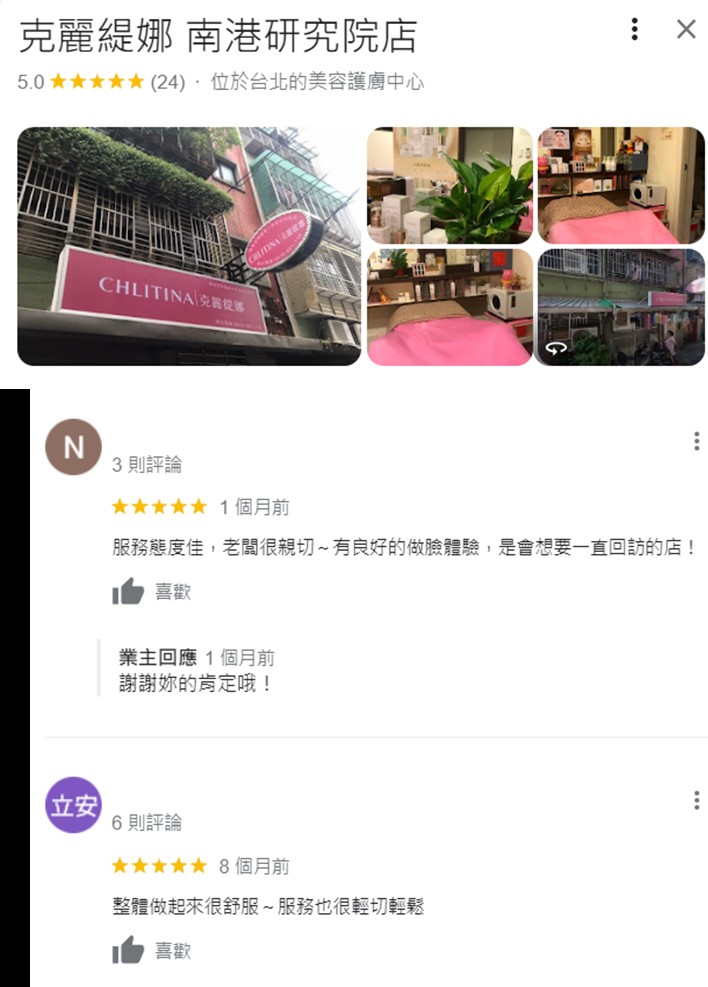Open the 24 reviews count
This screenshot has height=987, width=708.
(x=168, y=82)
